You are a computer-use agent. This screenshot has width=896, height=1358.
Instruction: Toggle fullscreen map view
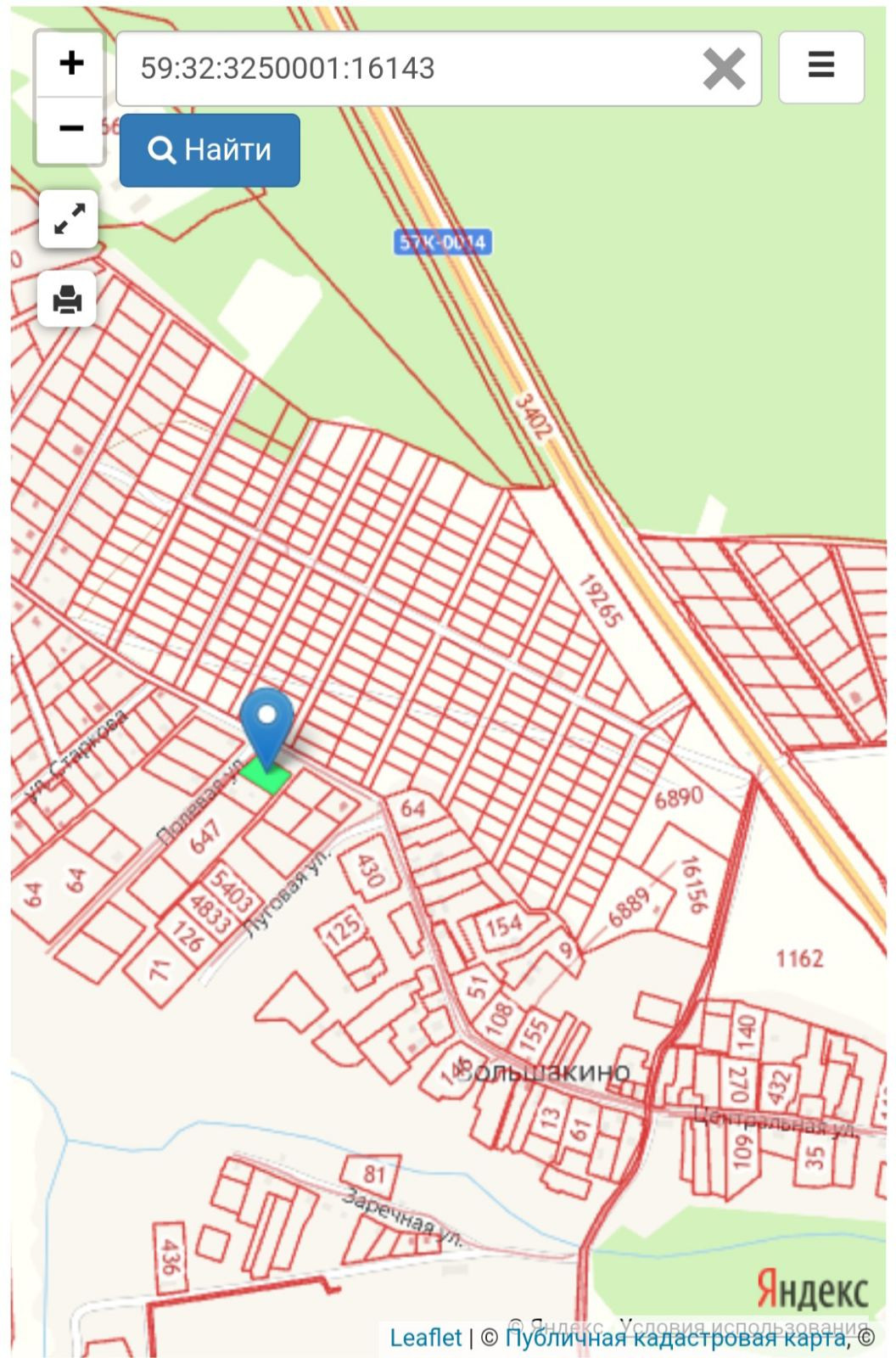(69, 219)
